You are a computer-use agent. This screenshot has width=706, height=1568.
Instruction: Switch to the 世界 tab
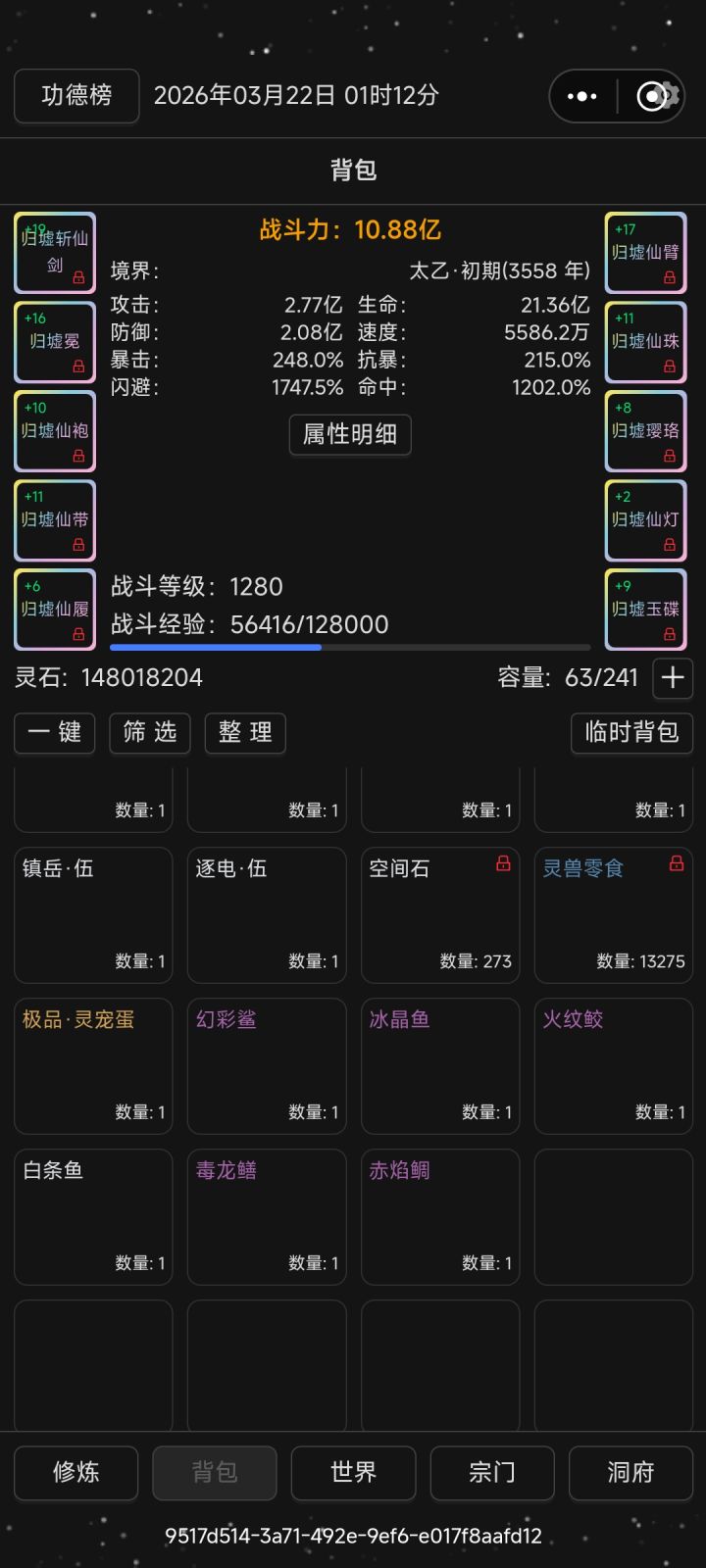tap(353, 1472)
